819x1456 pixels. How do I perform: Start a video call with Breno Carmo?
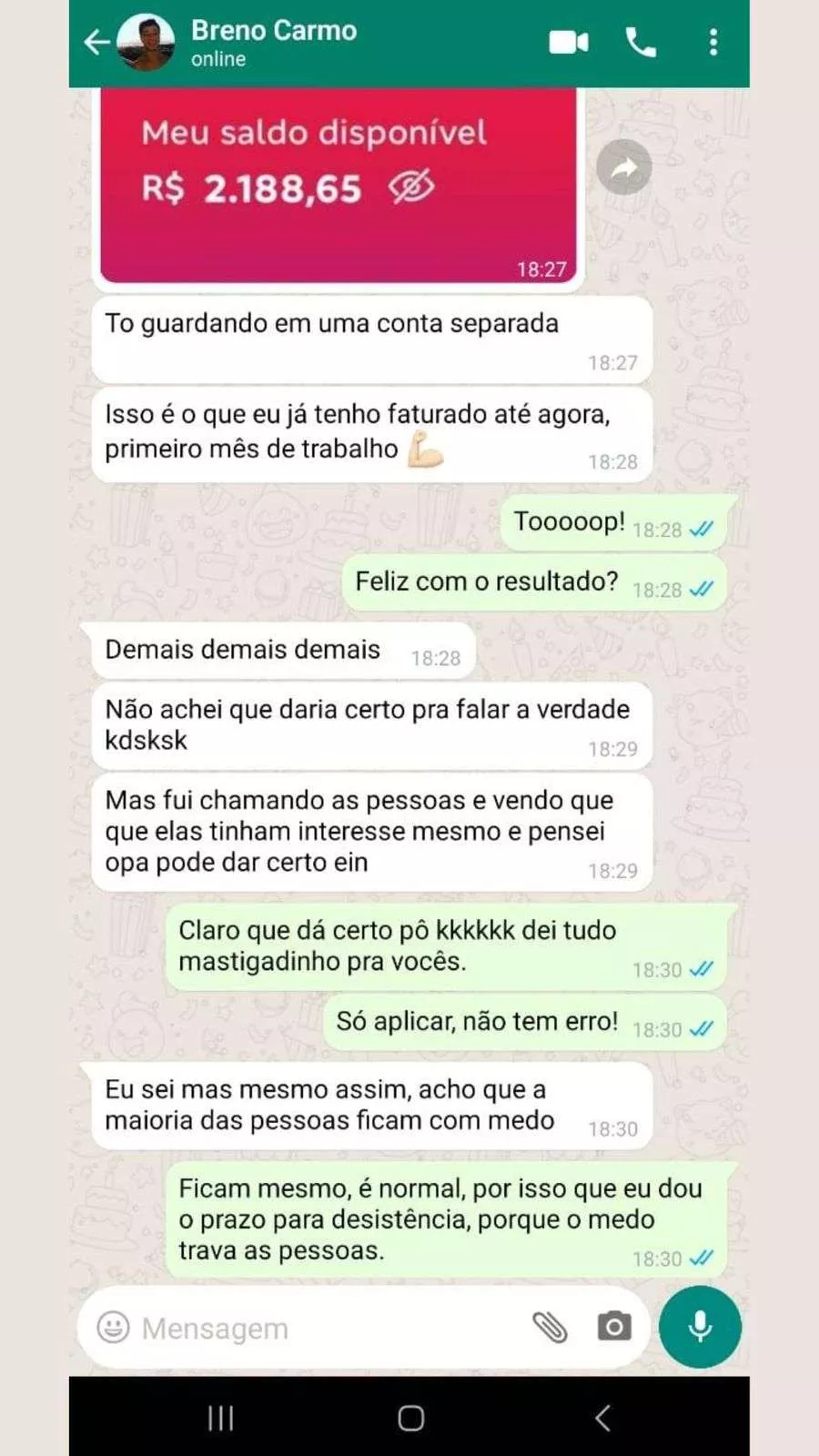(569, 42)
